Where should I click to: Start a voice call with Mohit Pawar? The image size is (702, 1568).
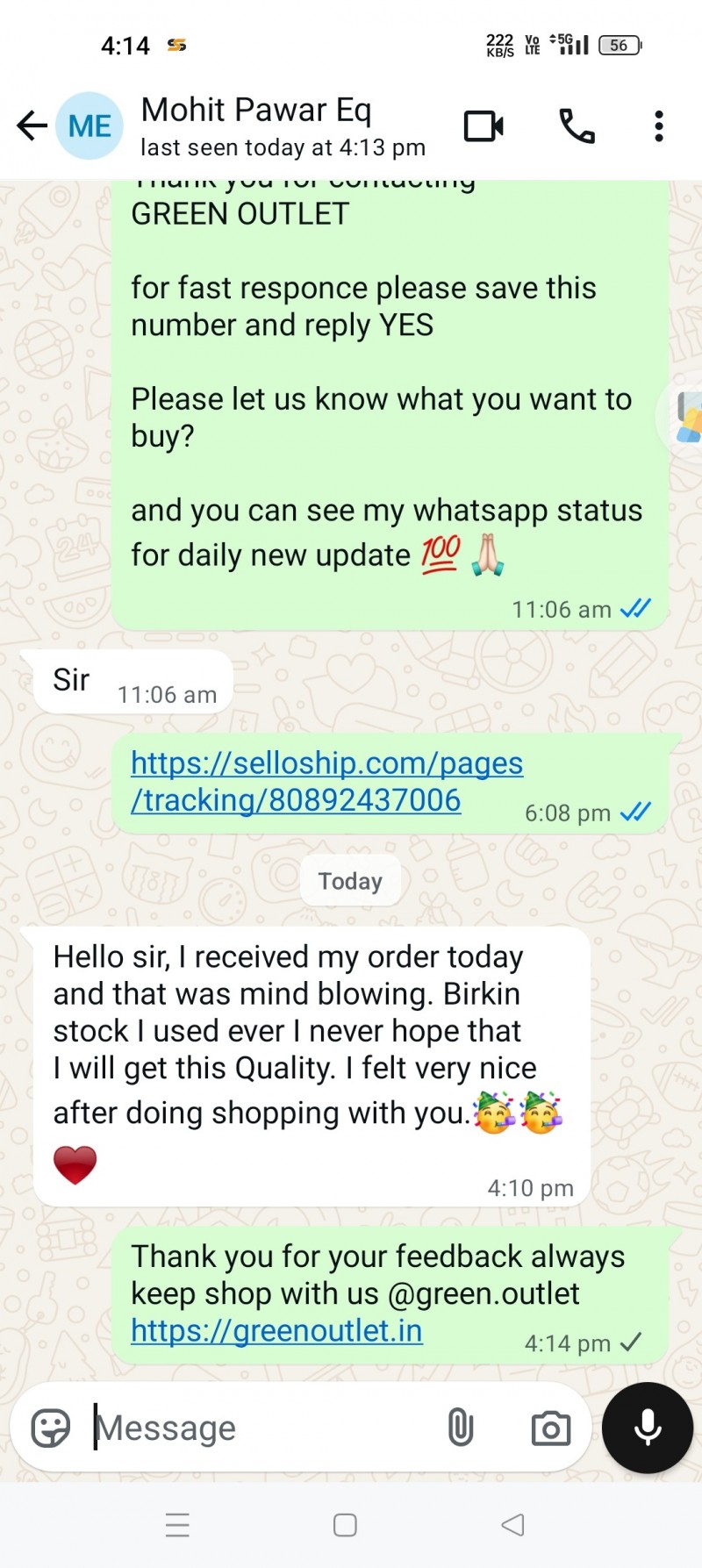click(x=577, y=126)
